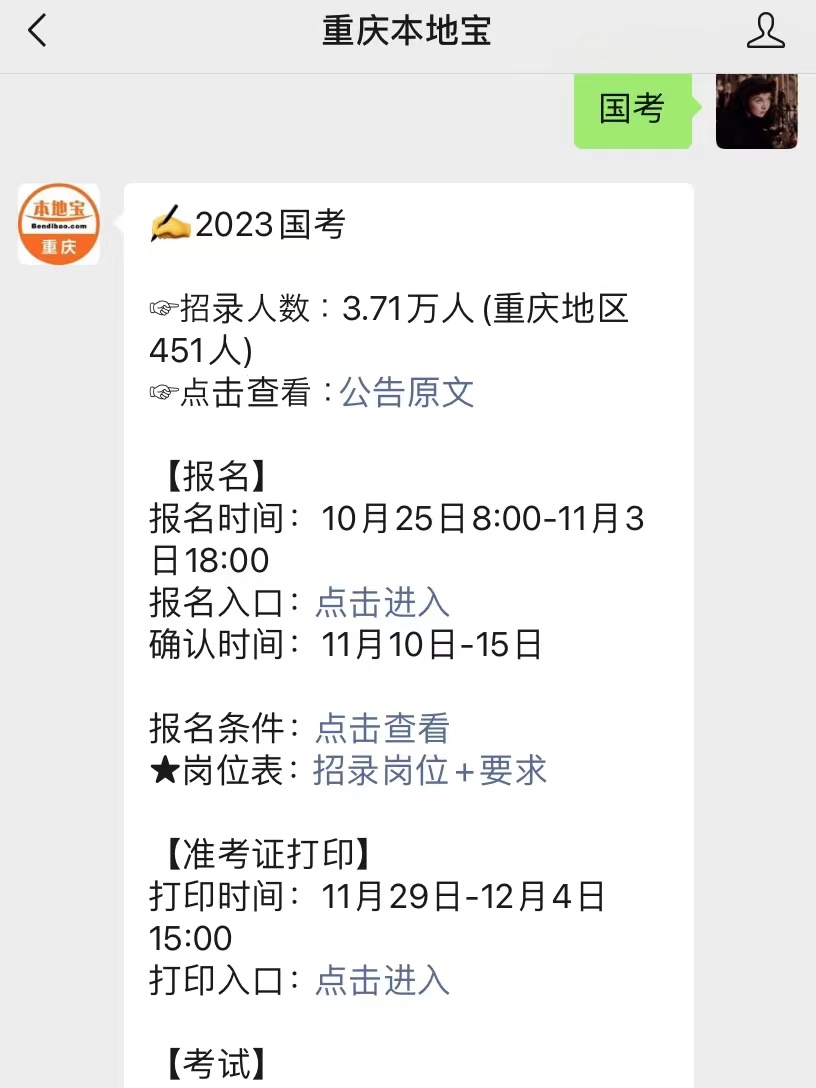
Task: Tap 点击进入 next to 报名入口
Action: click(382, 602)
